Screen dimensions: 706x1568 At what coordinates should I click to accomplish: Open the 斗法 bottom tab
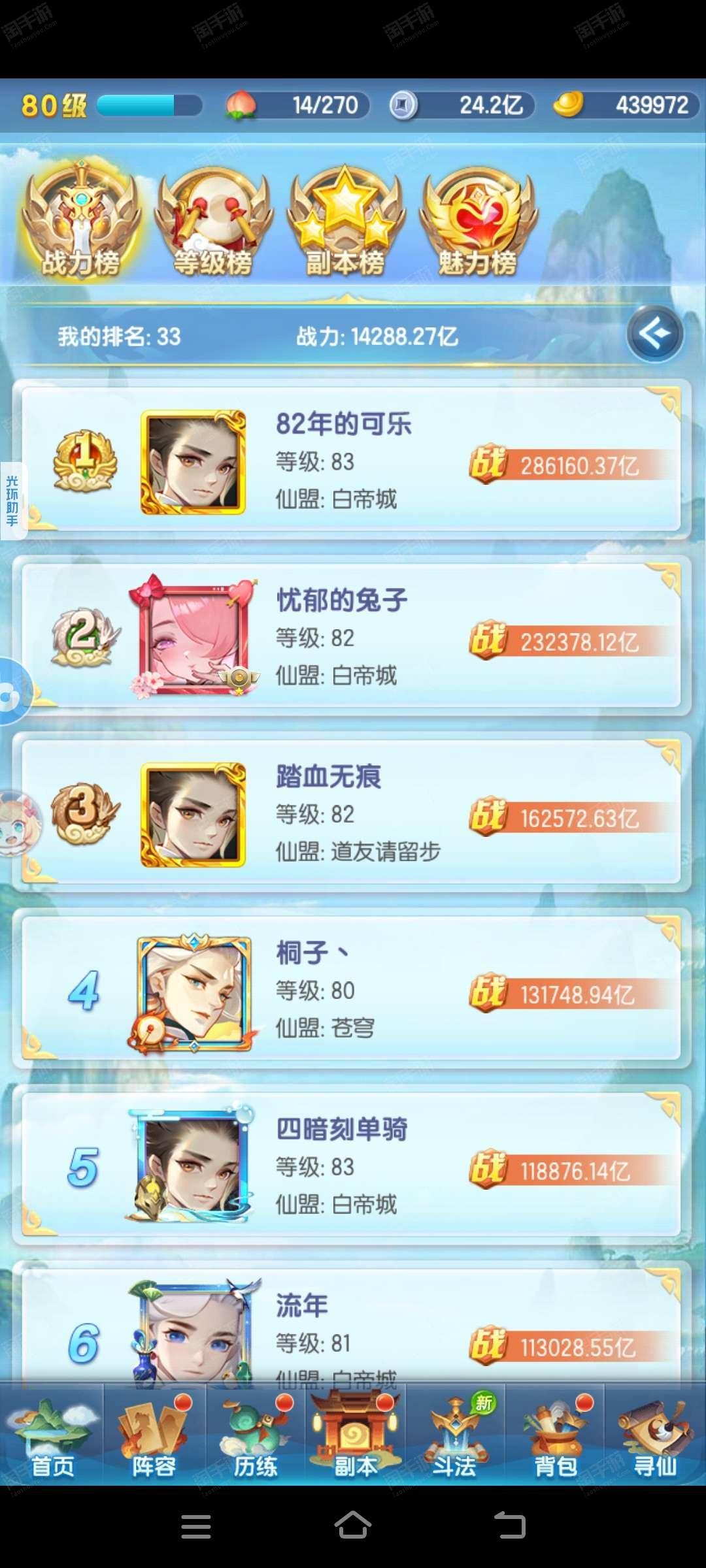(455, 1435)
